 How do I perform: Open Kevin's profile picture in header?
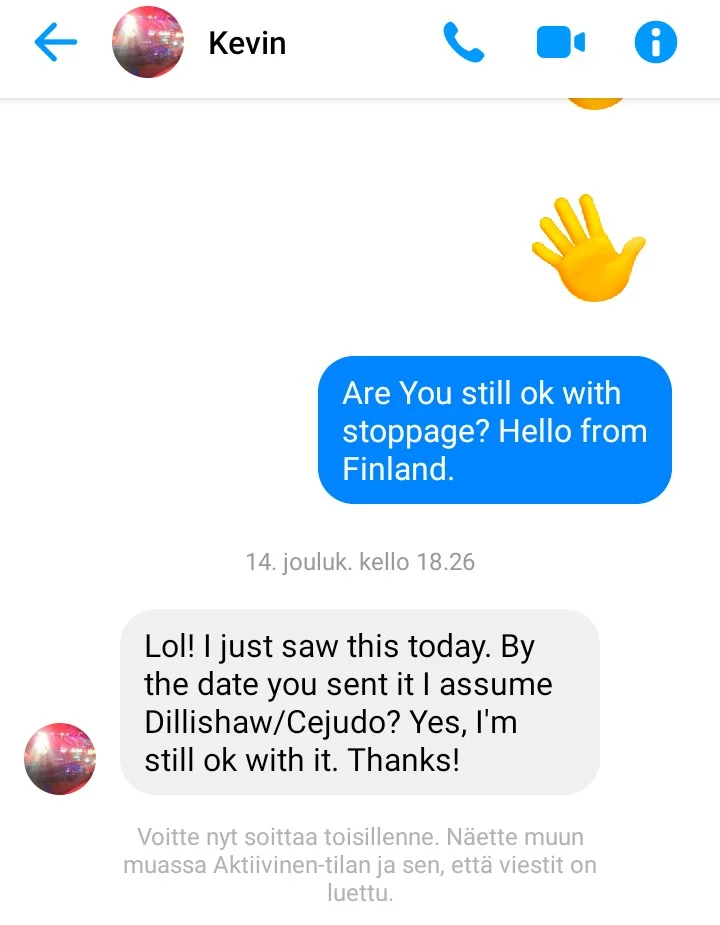click(147, 43)
